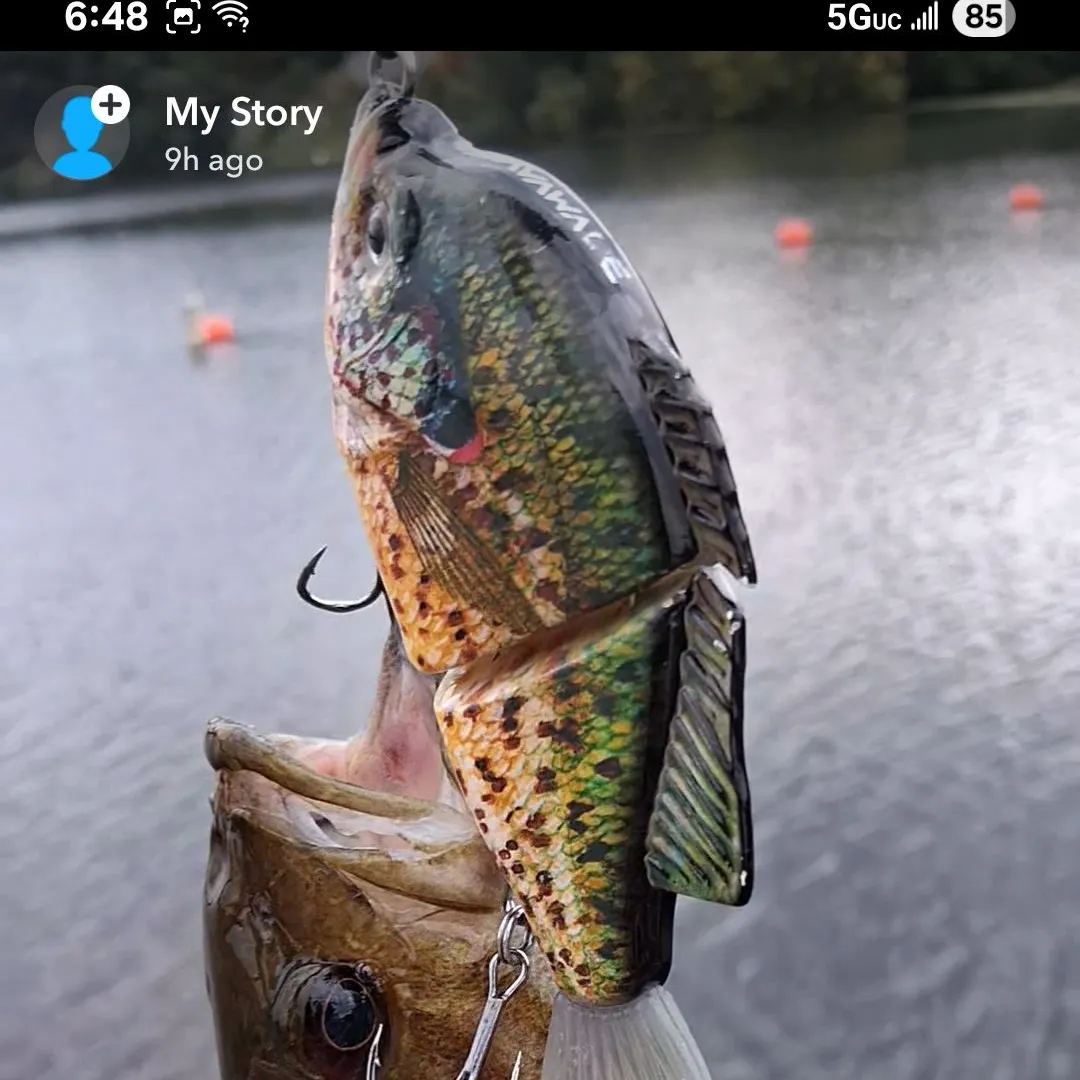Open the My Story title

pyautogui.click(x=243, y=114)
